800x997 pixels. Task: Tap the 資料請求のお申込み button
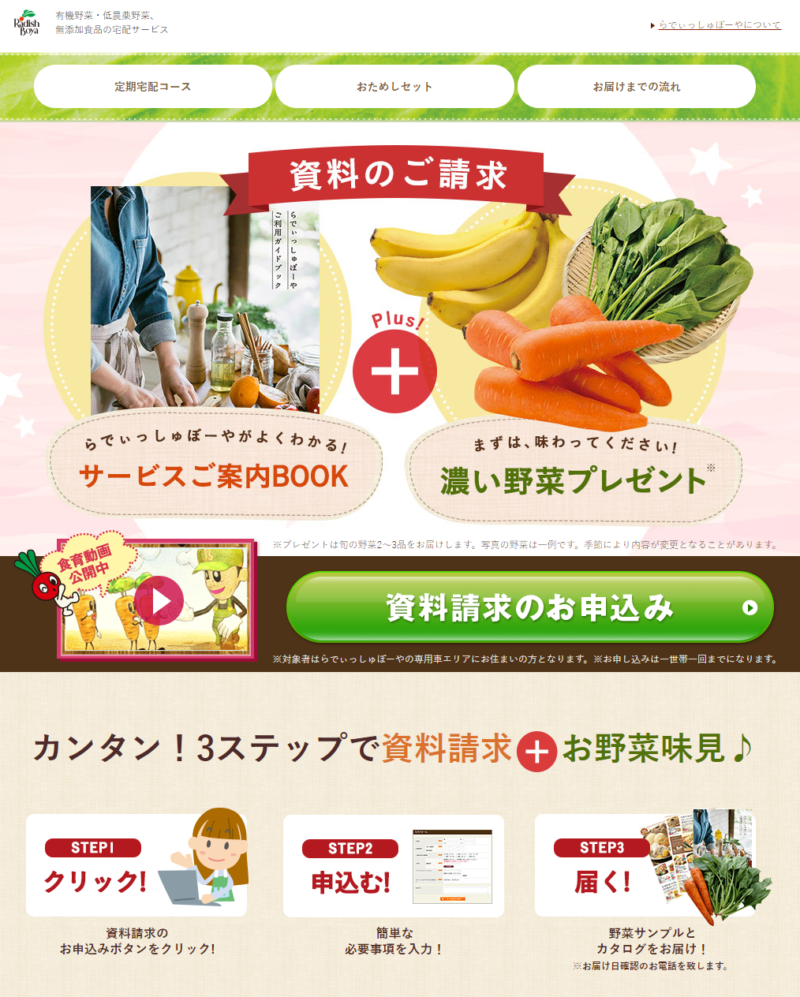point(530,607)
